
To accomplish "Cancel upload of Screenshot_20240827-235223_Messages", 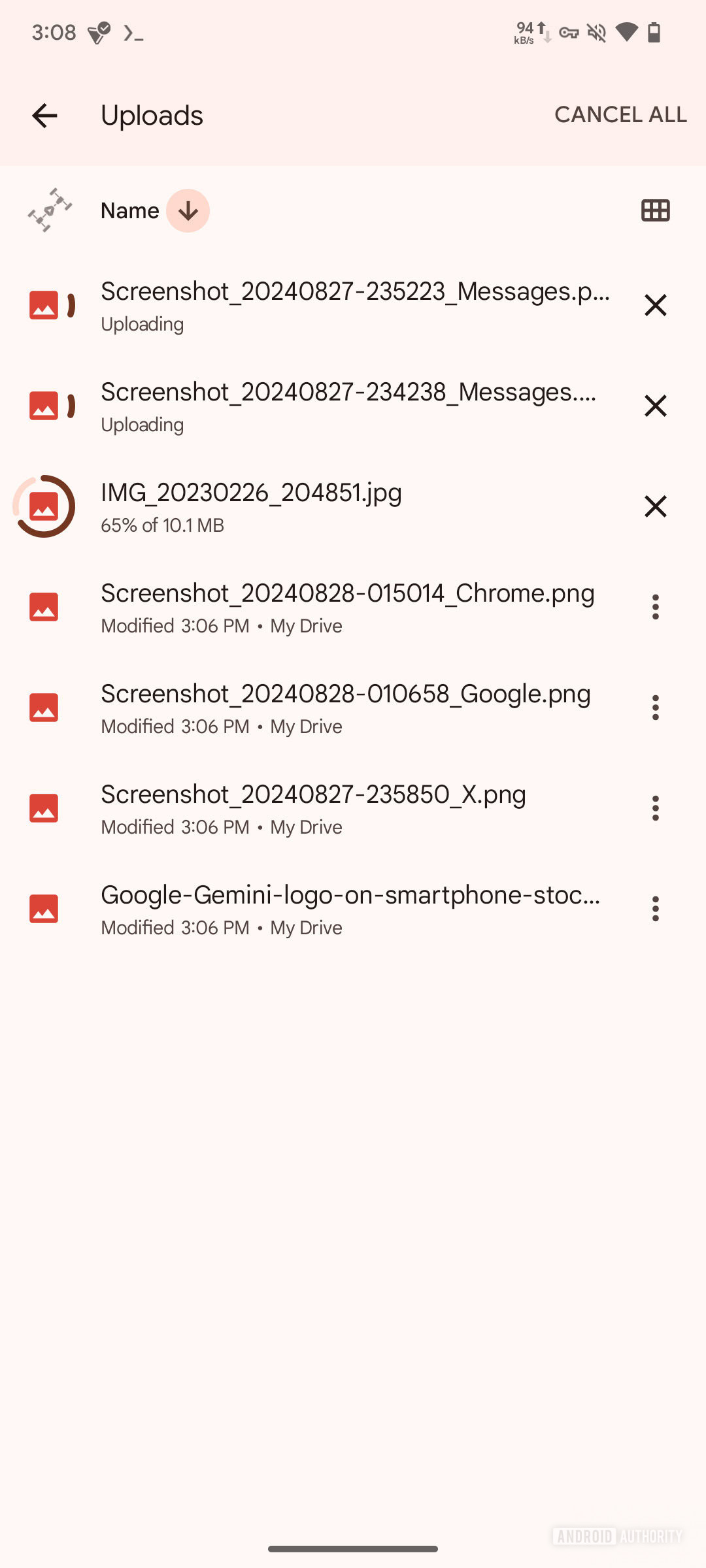I will tap(655, 305).
